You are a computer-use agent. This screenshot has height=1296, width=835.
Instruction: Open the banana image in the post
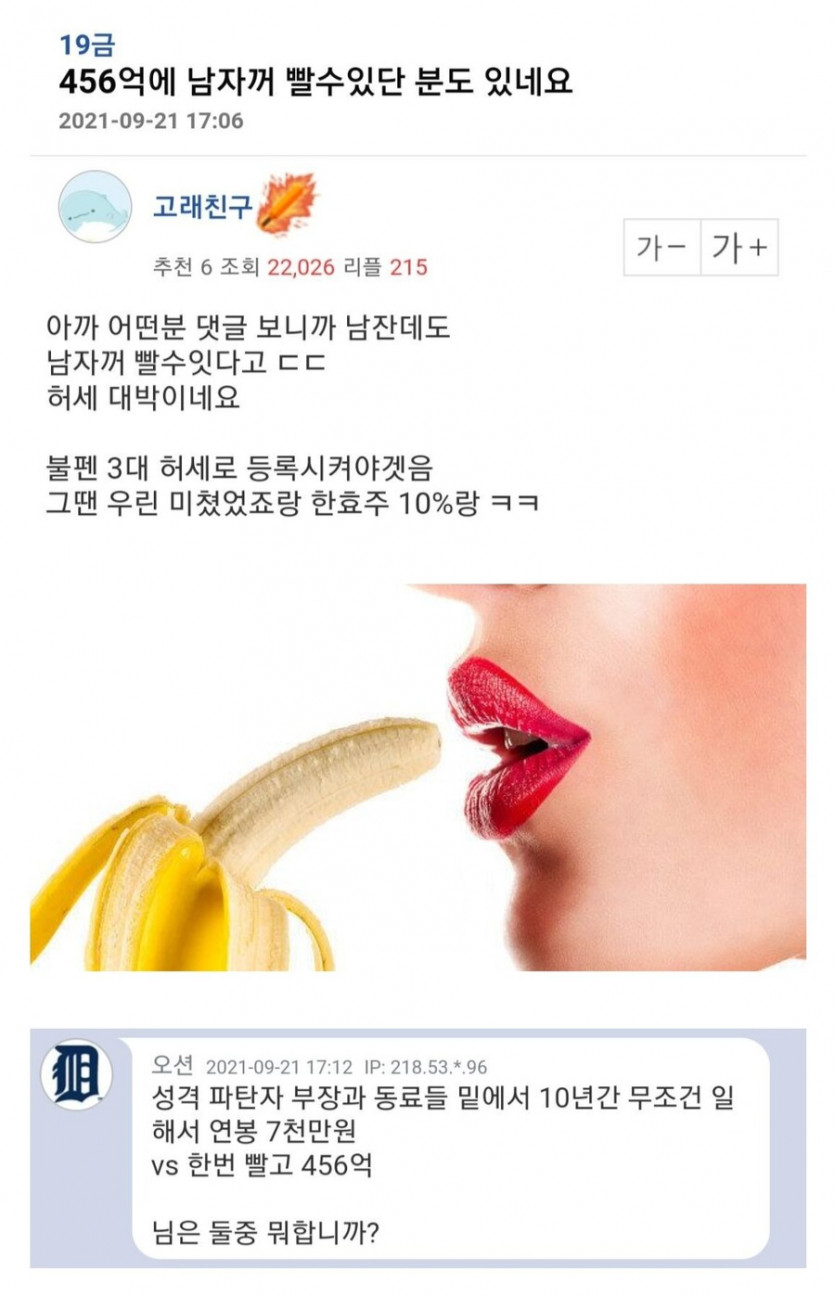pyautogui.click(x=417, y=777)
